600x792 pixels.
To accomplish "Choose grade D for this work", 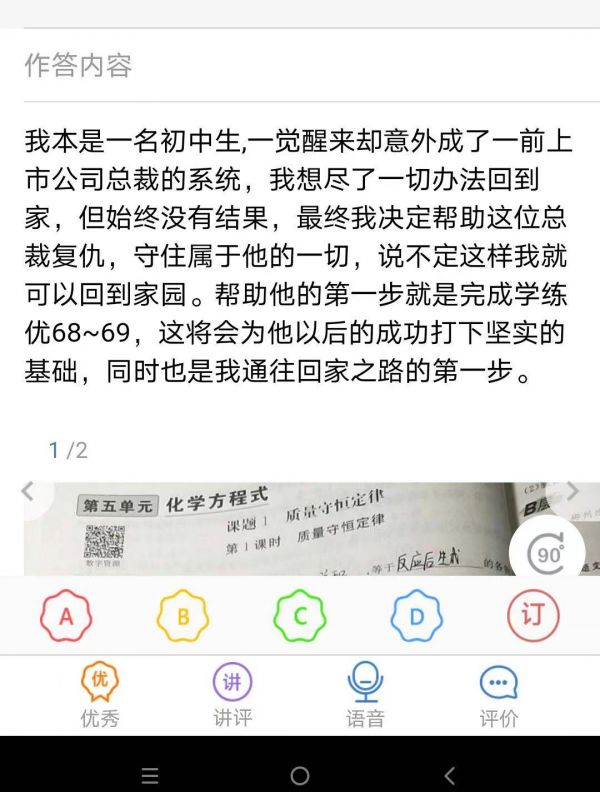I will (x=416, y=616).
